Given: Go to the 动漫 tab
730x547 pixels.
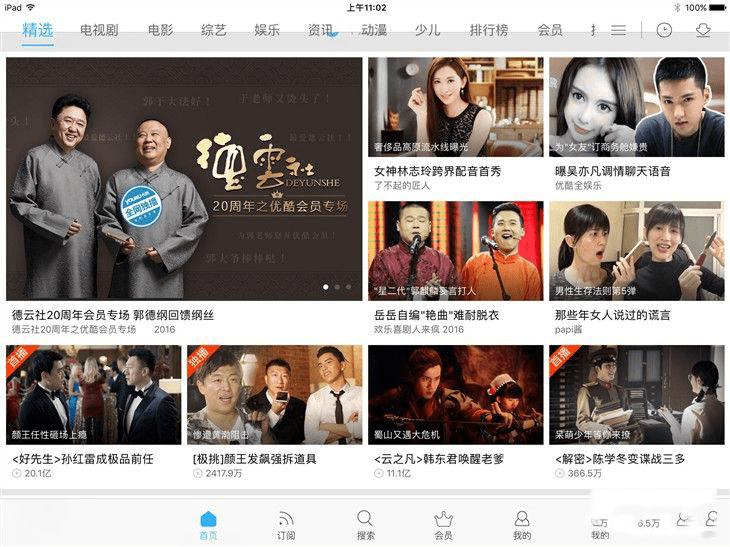Looking at the screenshot, I should coord(374,30).
